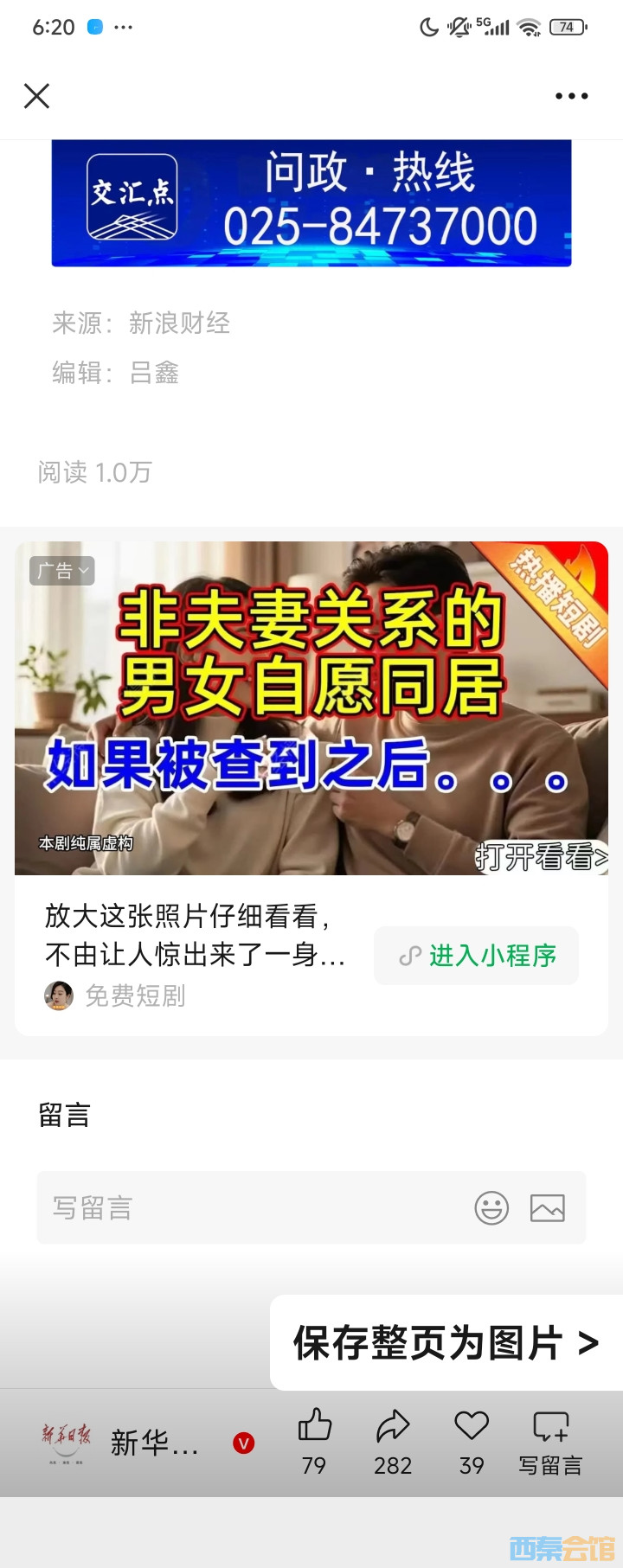623x1568 pixels.
Task: Open the 新华日报 account profile
Action: coord(121,1443)
